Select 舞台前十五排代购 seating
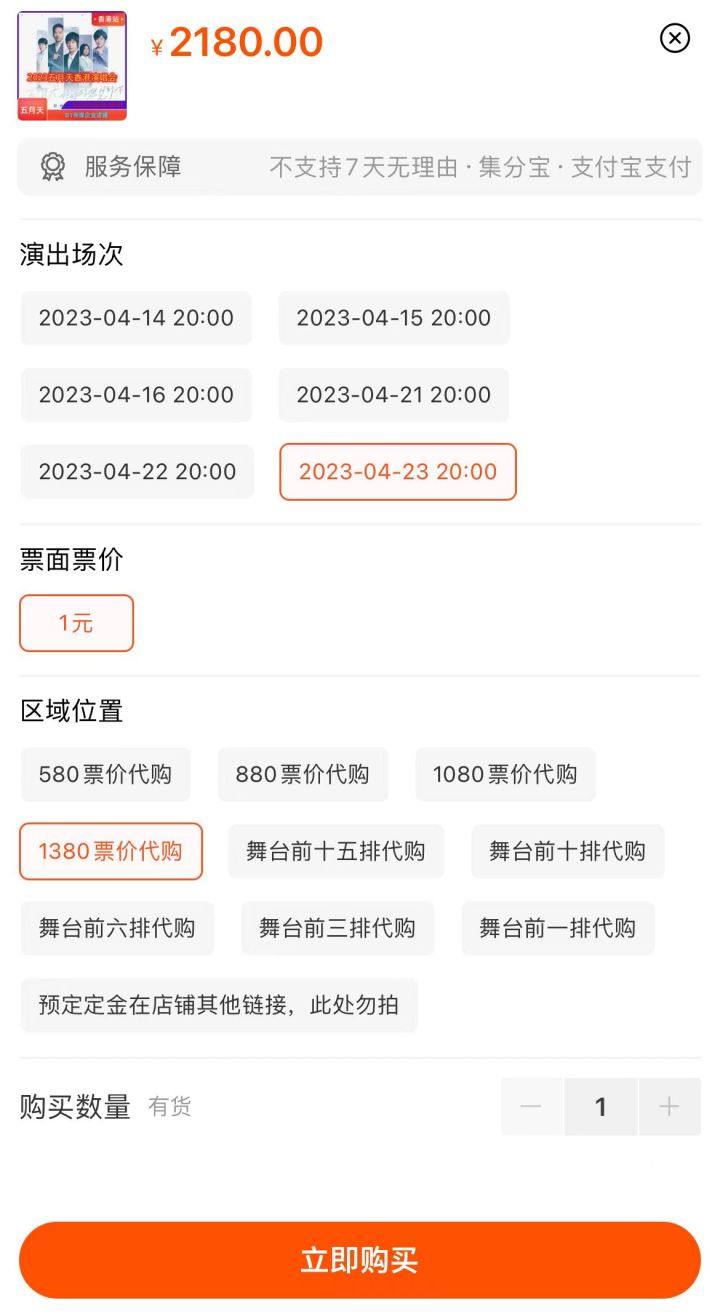Viewport: 720px width, 1314px height. coord(336,851)
